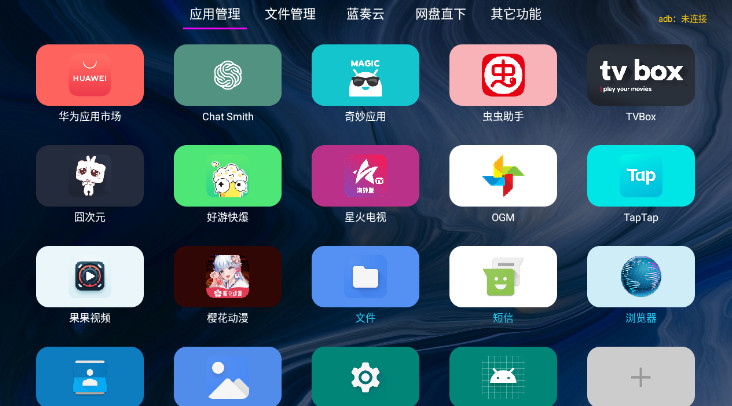Viewport: 732px width, 406px height.
Task: Launch 星火电视
Action: [366, 176]
